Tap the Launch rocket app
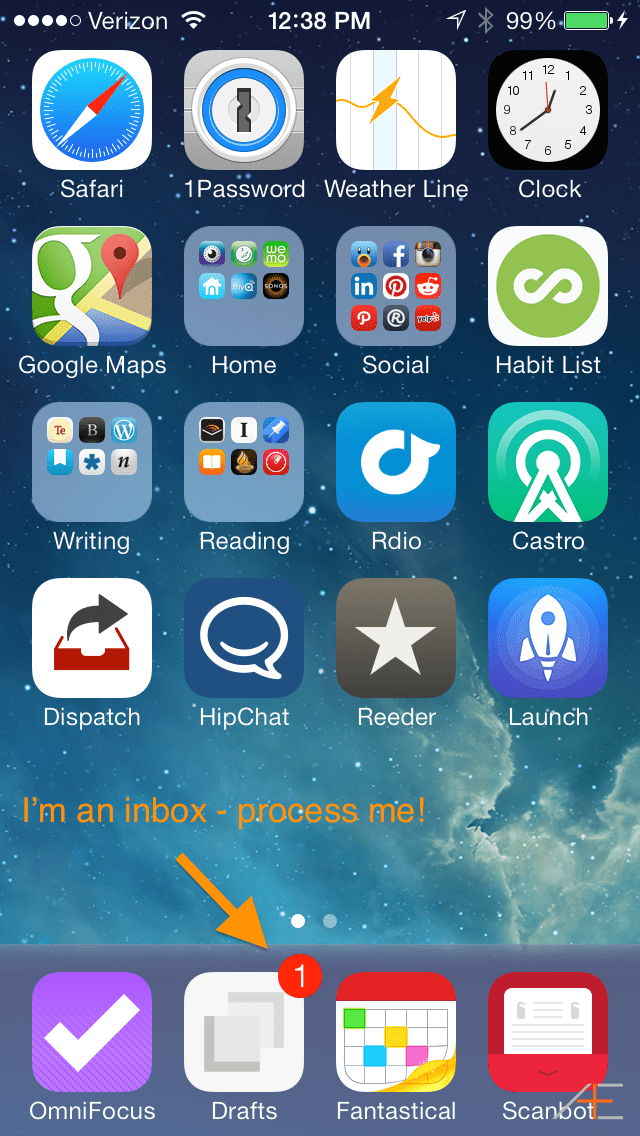 [548, 638]
